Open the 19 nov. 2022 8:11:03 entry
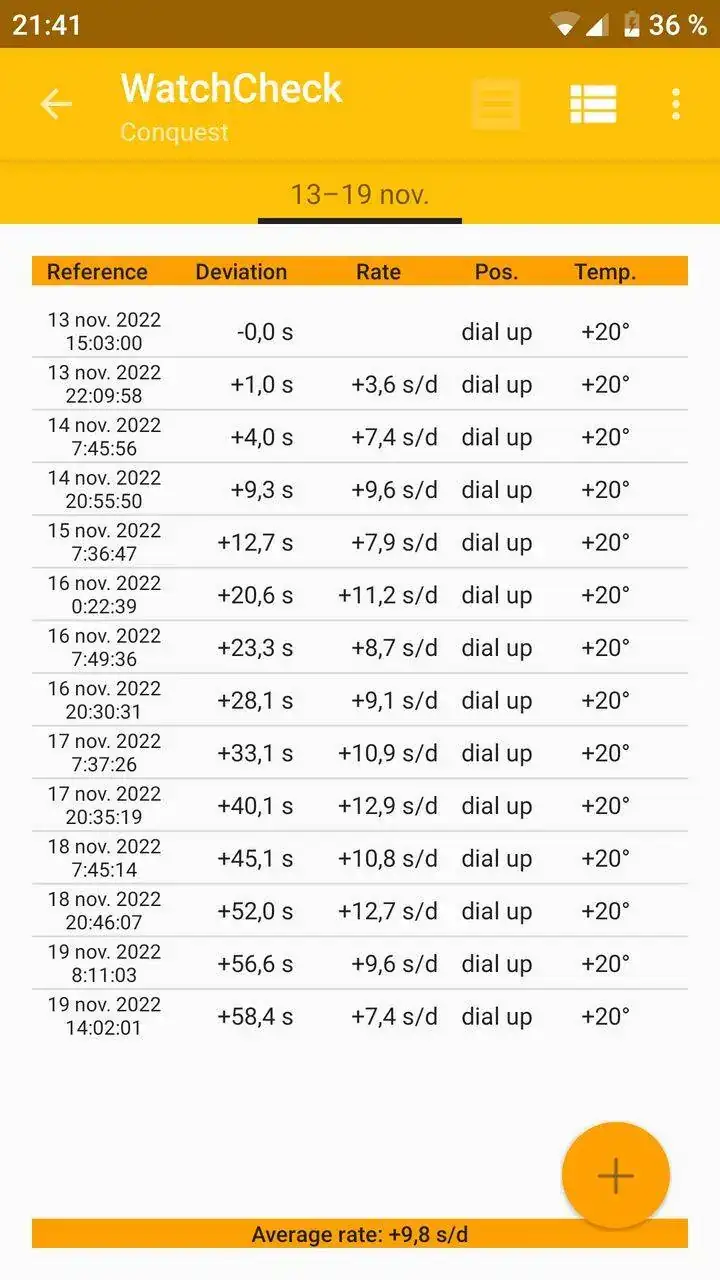The height and width of the screenshot is (1280, 720). point(360,964)
